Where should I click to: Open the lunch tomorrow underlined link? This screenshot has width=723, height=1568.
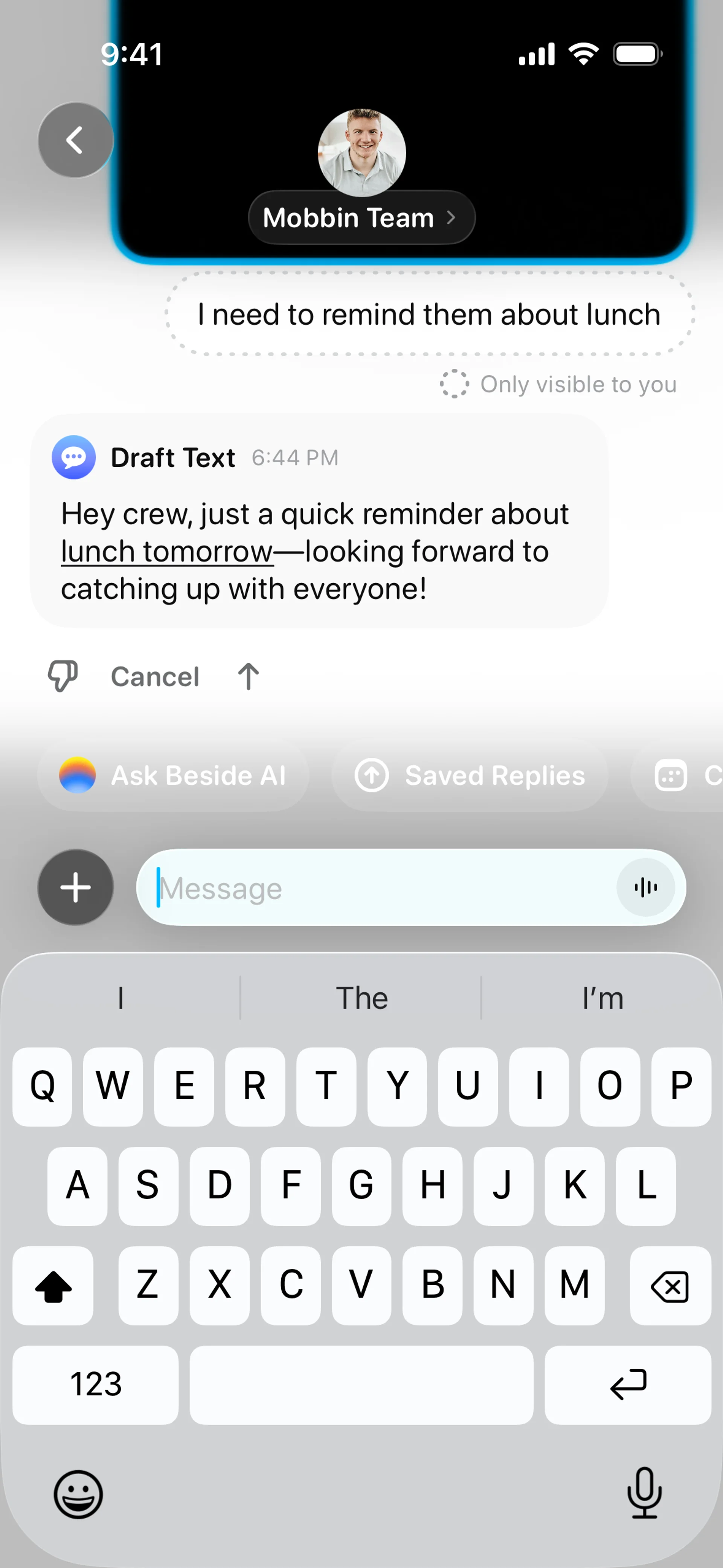click(167, 552)
